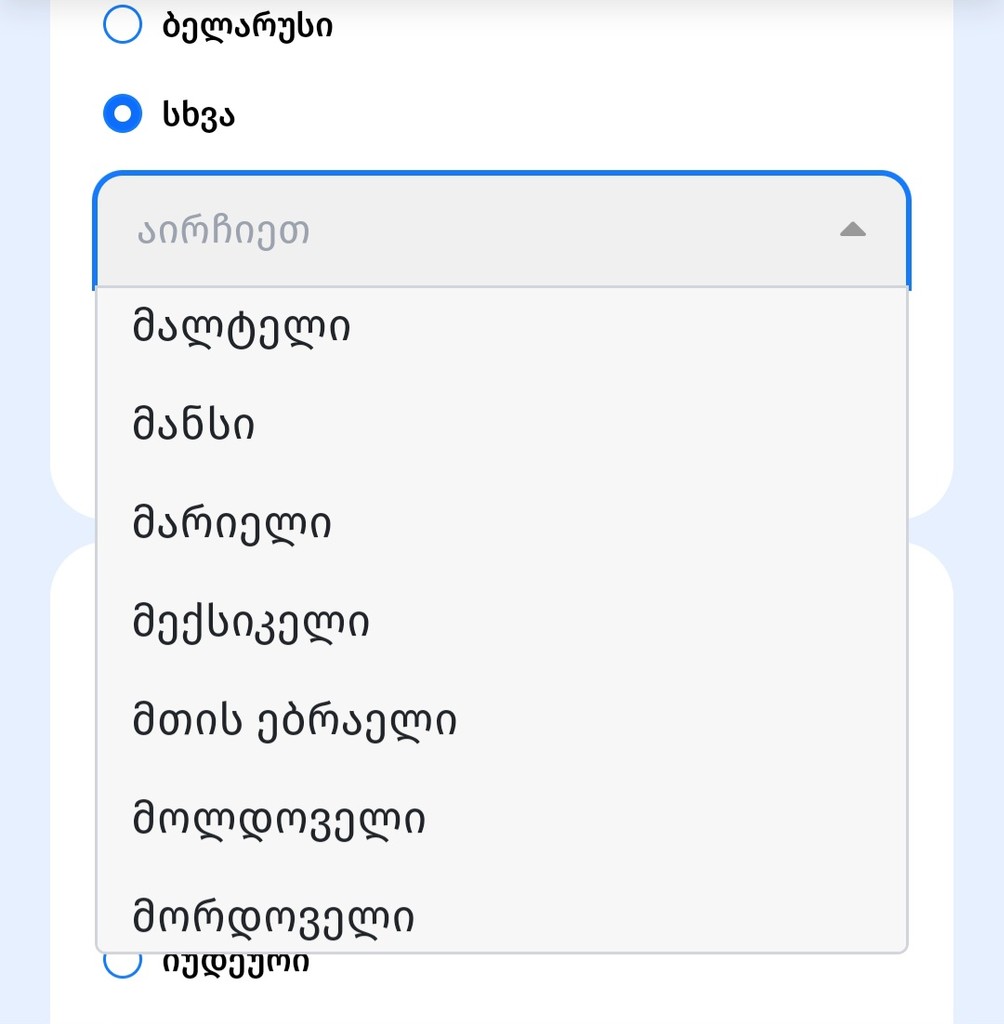
Task: Select მალტელი from the list
Action: (x=240, y=325)
